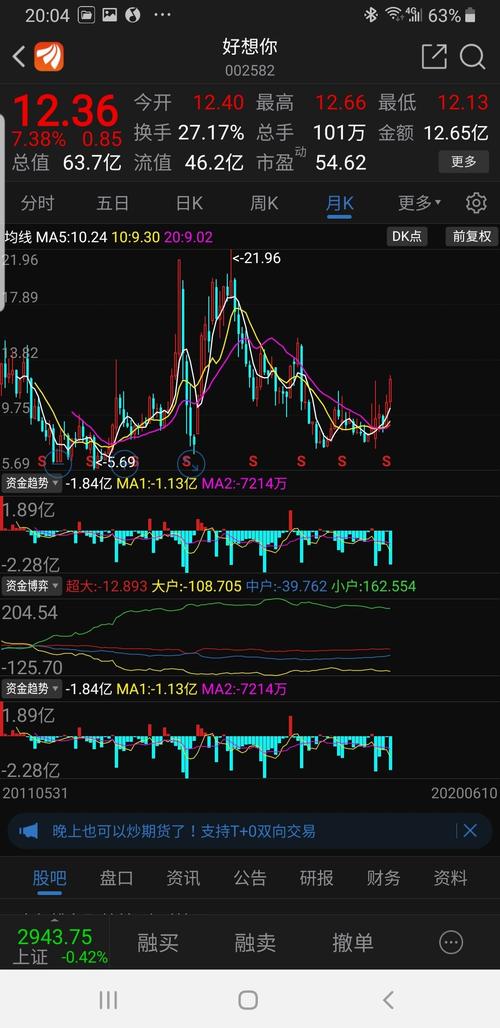500x1028 pixels.
Task: Go back using the top-left arrow
Action: 18,57
